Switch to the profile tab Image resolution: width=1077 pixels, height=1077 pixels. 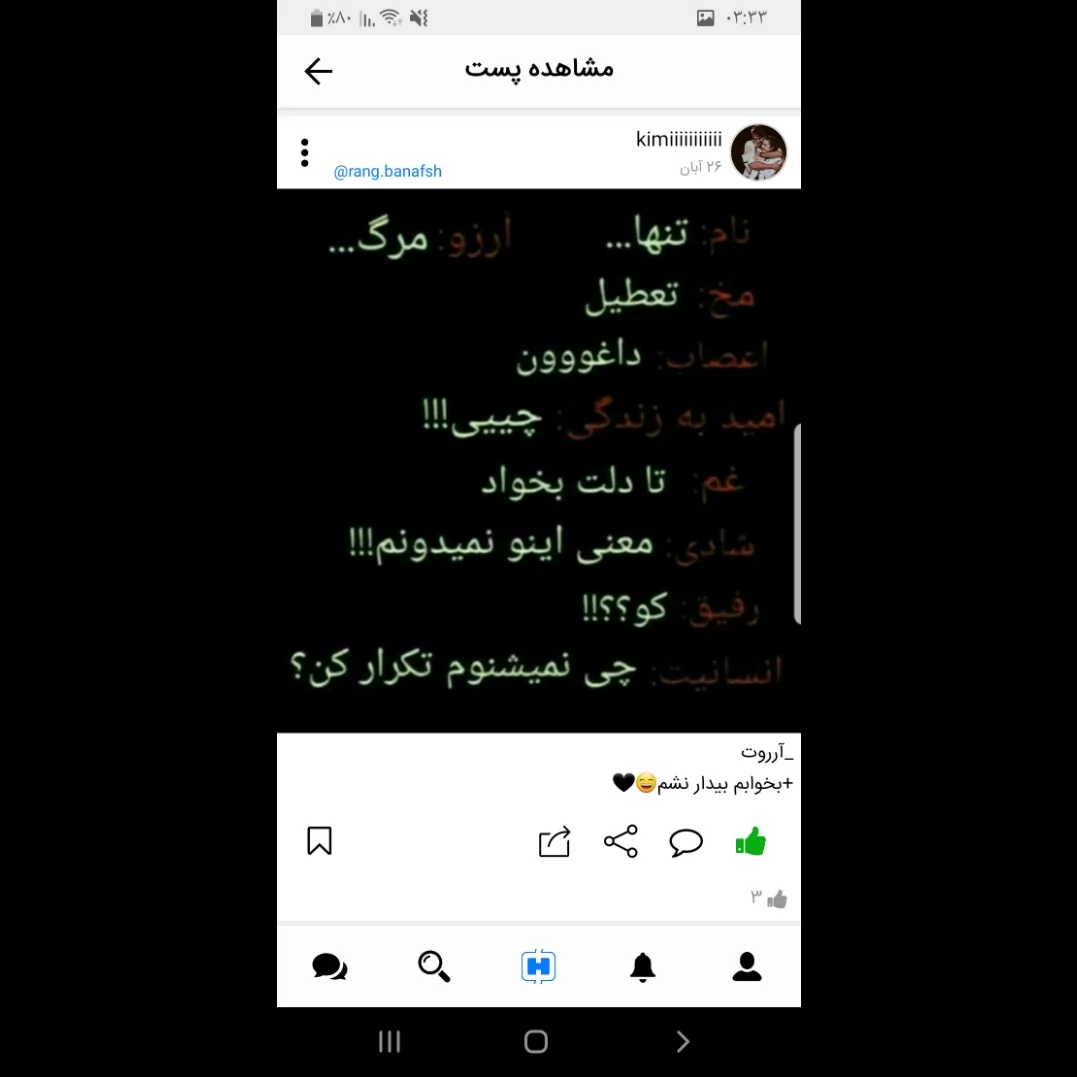coord(747,966)
